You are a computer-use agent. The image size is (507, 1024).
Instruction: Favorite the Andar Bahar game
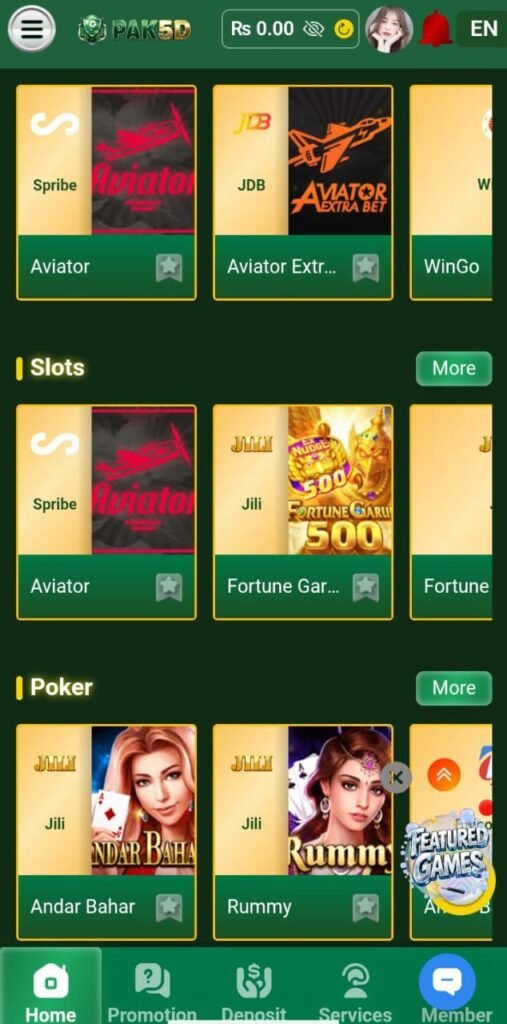169,907
